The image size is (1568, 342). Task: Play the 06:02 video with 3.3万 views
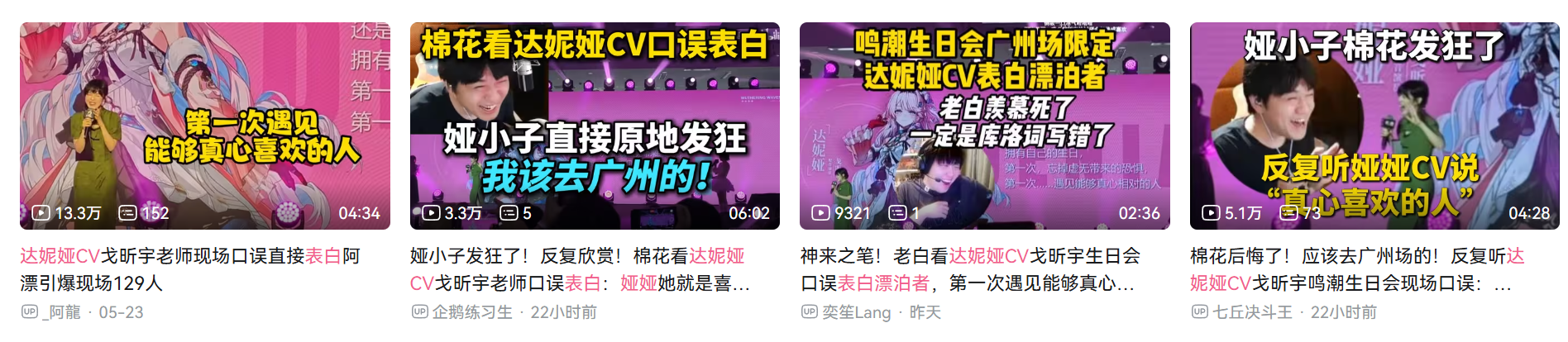595,126
